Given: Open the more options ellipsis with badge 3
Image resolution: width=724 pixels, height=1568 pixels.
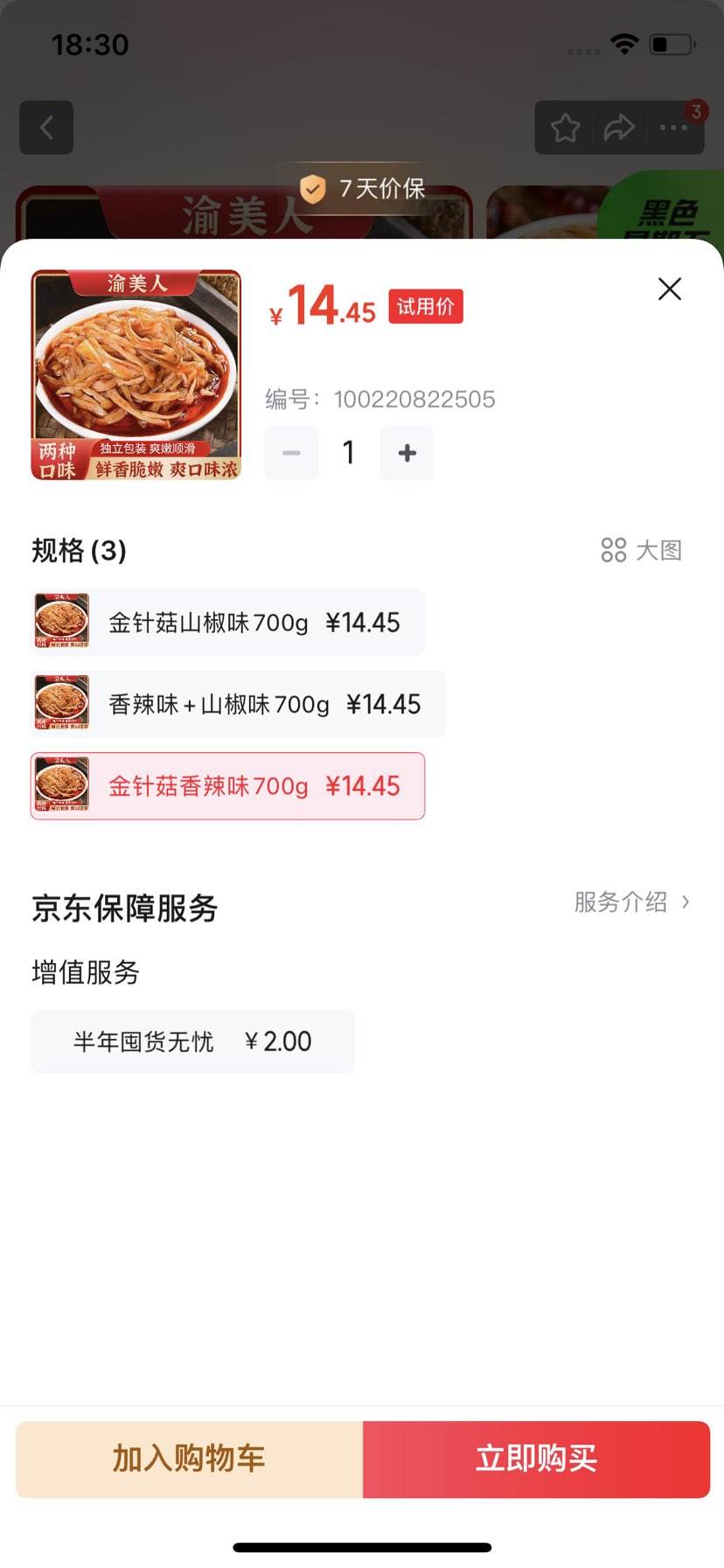Looking at the screenshot, I should [x=673, y=128].
